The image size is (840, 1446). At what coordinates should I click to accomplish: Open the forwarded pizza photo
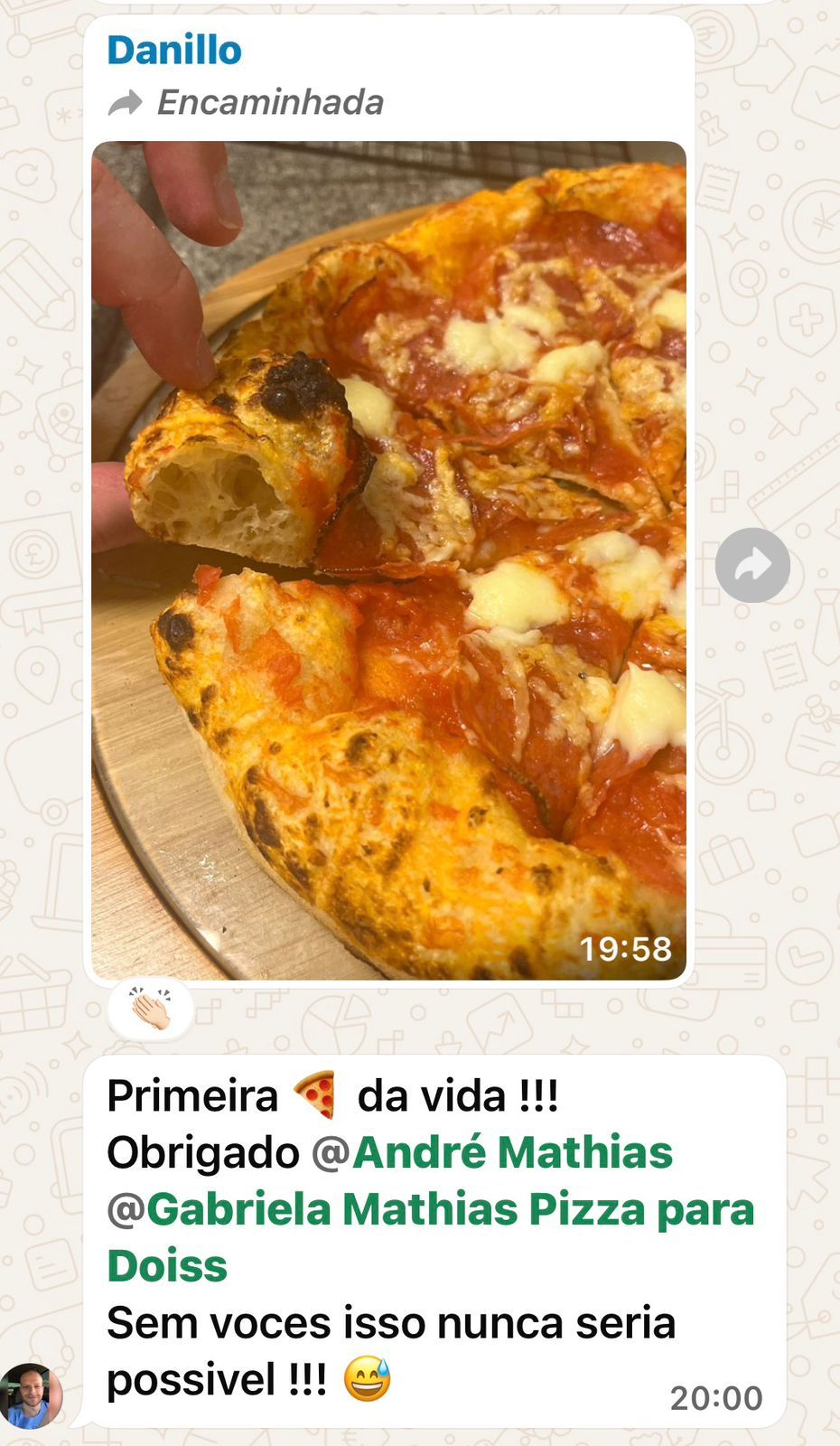(388, 560)
